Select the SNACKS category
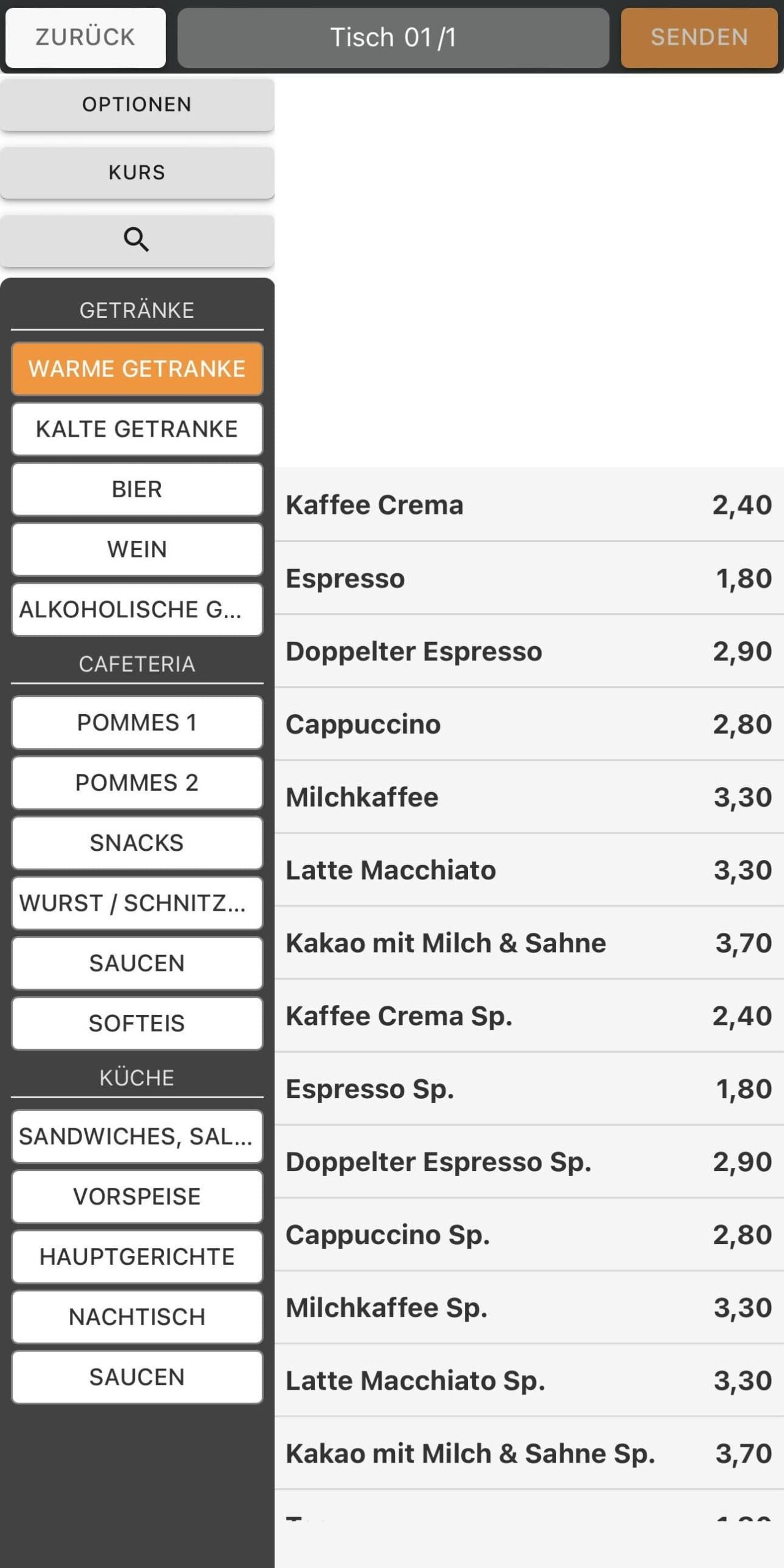Image resolution: width=784 pixels, height=1568 pixels. (137, 842)
